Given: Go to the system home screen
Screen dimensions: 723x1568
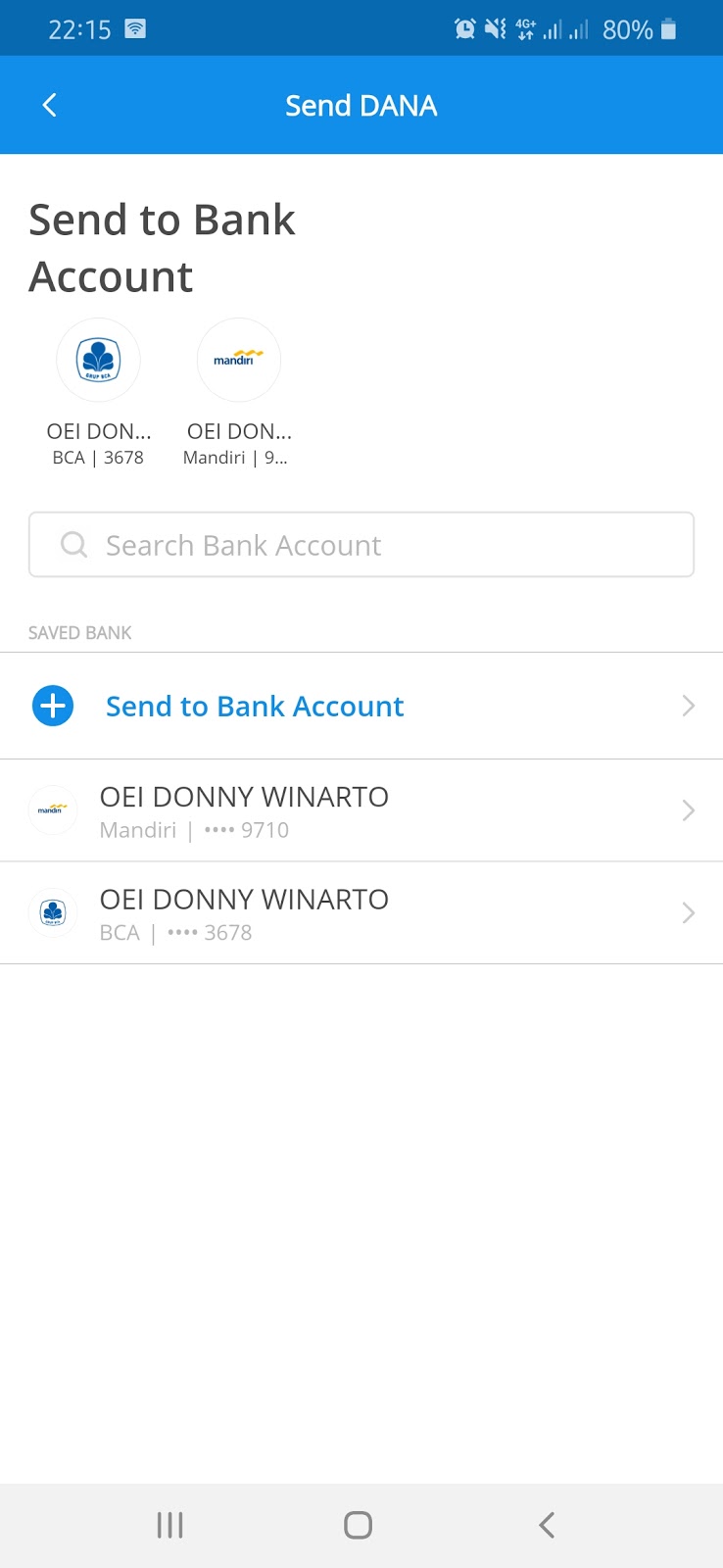Looking at the screenshot, I should [x=358, y=1525].
